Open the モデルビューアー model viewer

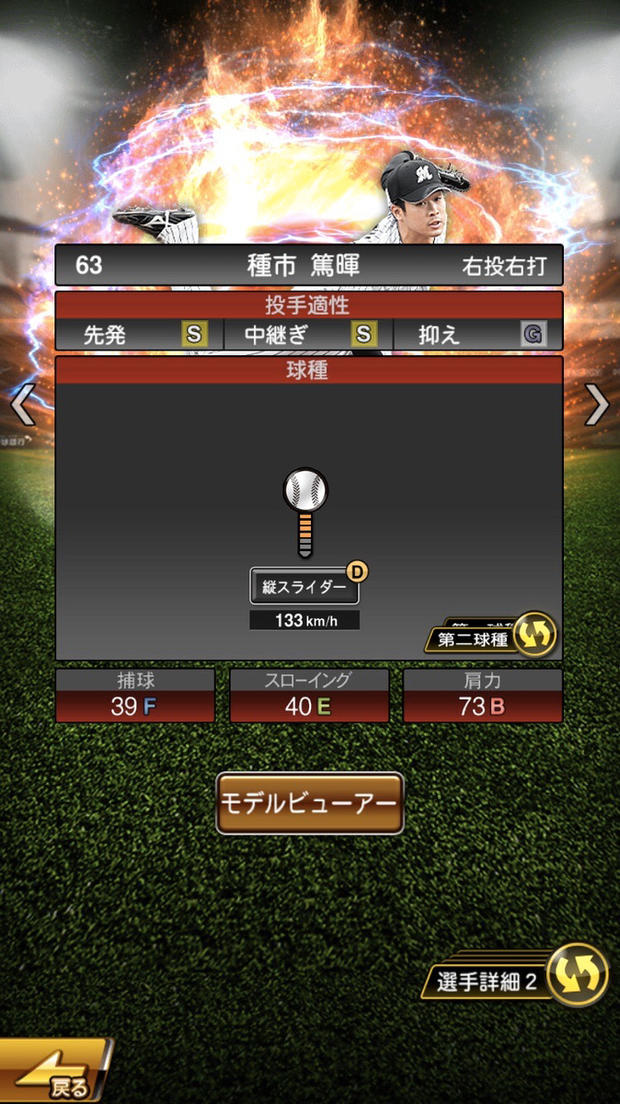310,803
